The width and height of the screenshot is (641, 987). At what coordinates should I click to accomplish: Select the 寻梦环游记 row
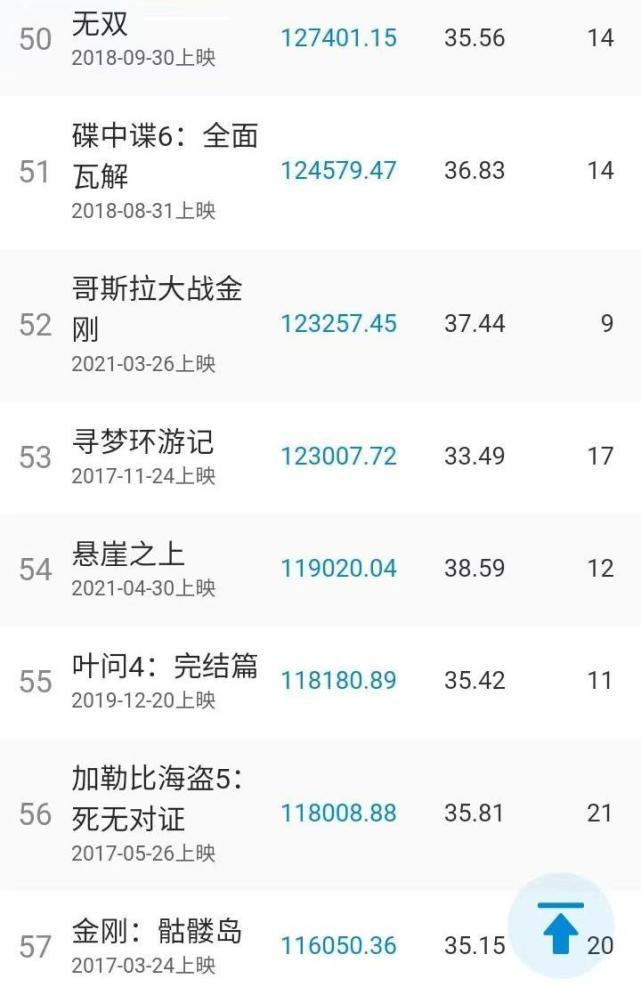click(142, 441)
